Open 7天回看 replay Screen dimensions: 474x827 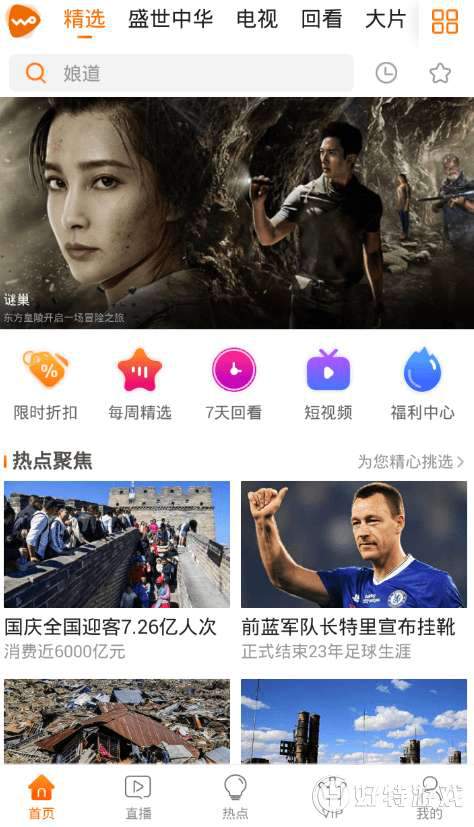coord(234,385)
